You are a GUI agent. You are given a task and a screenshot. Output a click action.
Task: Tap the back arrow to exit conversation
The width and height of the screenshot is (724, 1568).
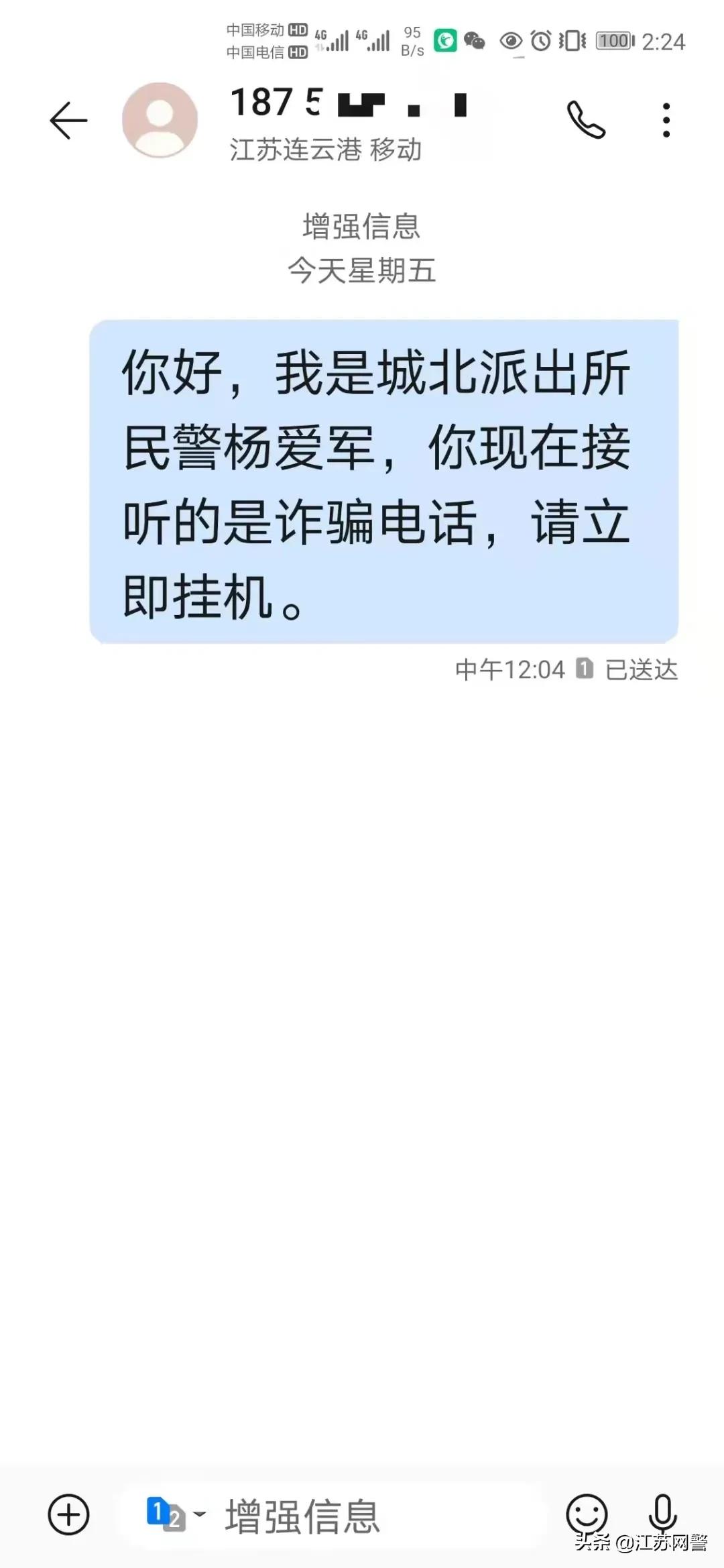coord(69,121)
